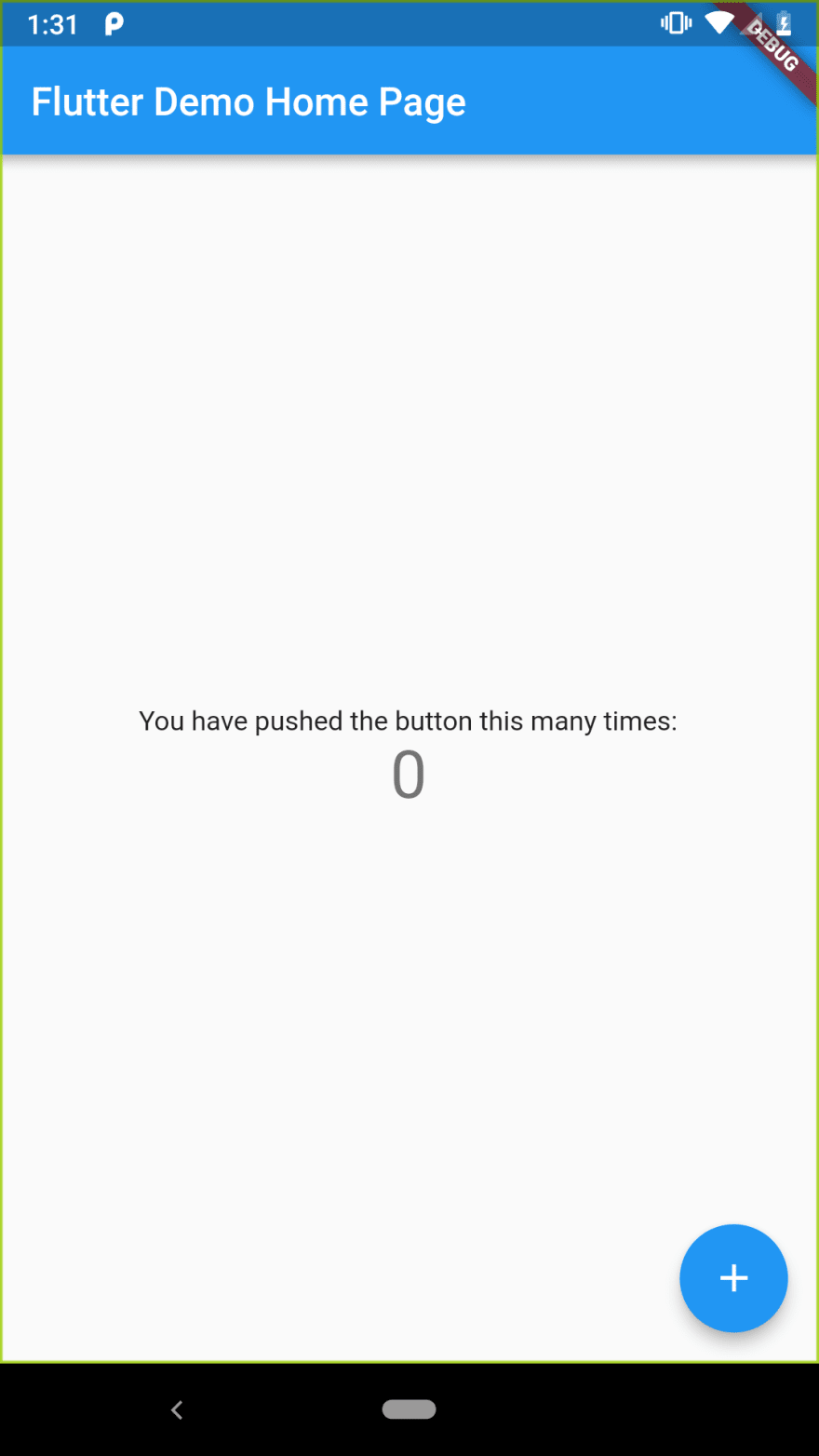819x1456 pixels.
Task: Tap the home pill in navigation bar
Action: pyautogui.click(x=409, y=1409)
